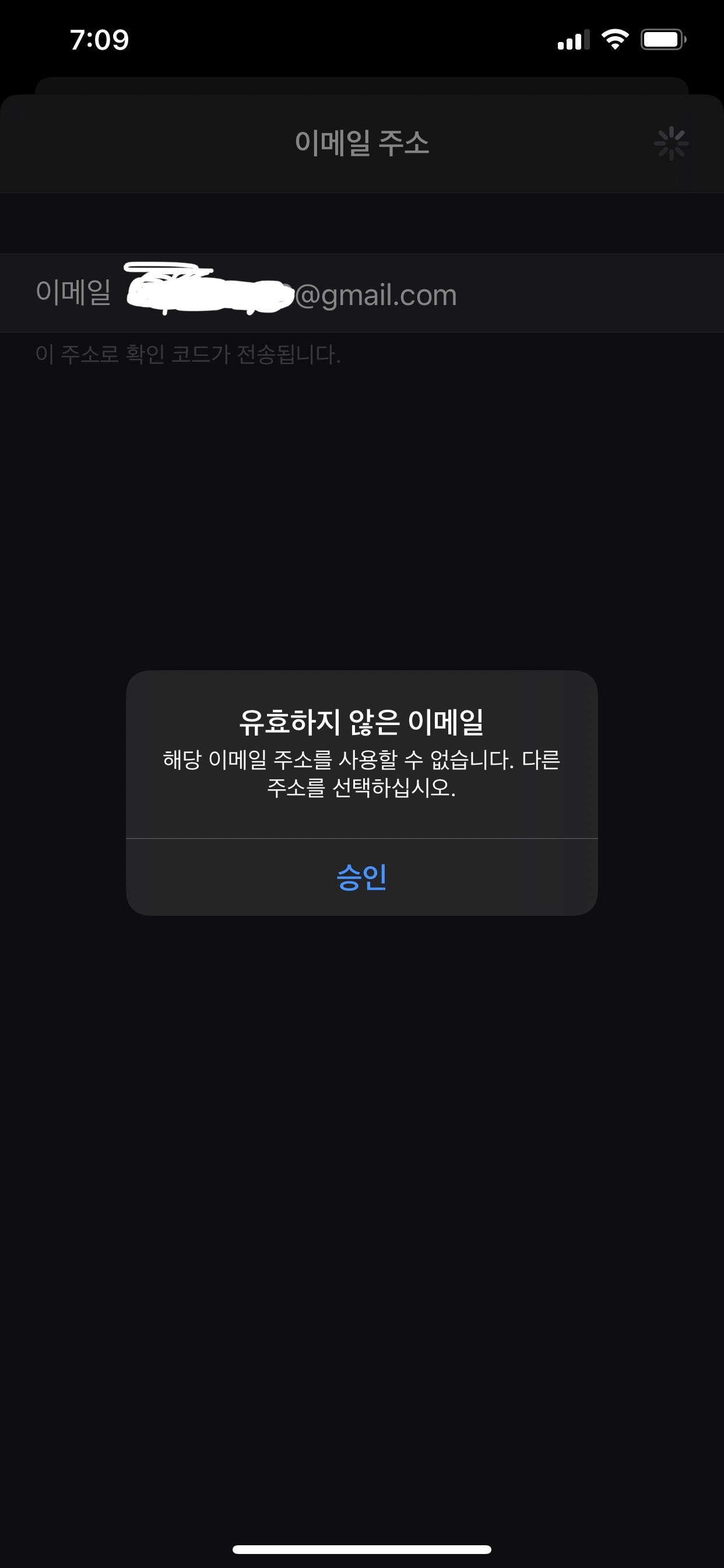Dismiss the invalid email alert via 승인

(361, 877)
